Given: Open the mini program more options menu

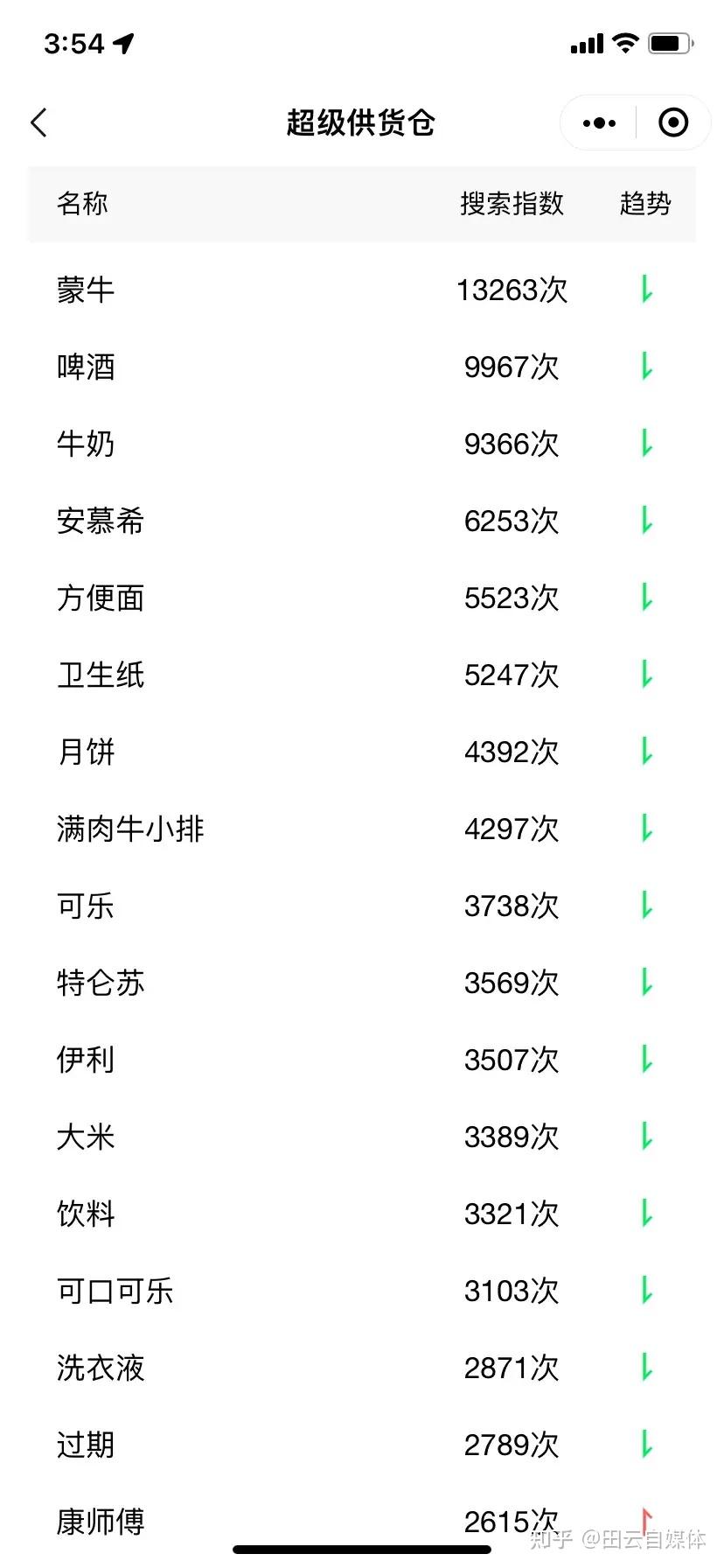Looking at the screenshot, I should tap(599, 123).
